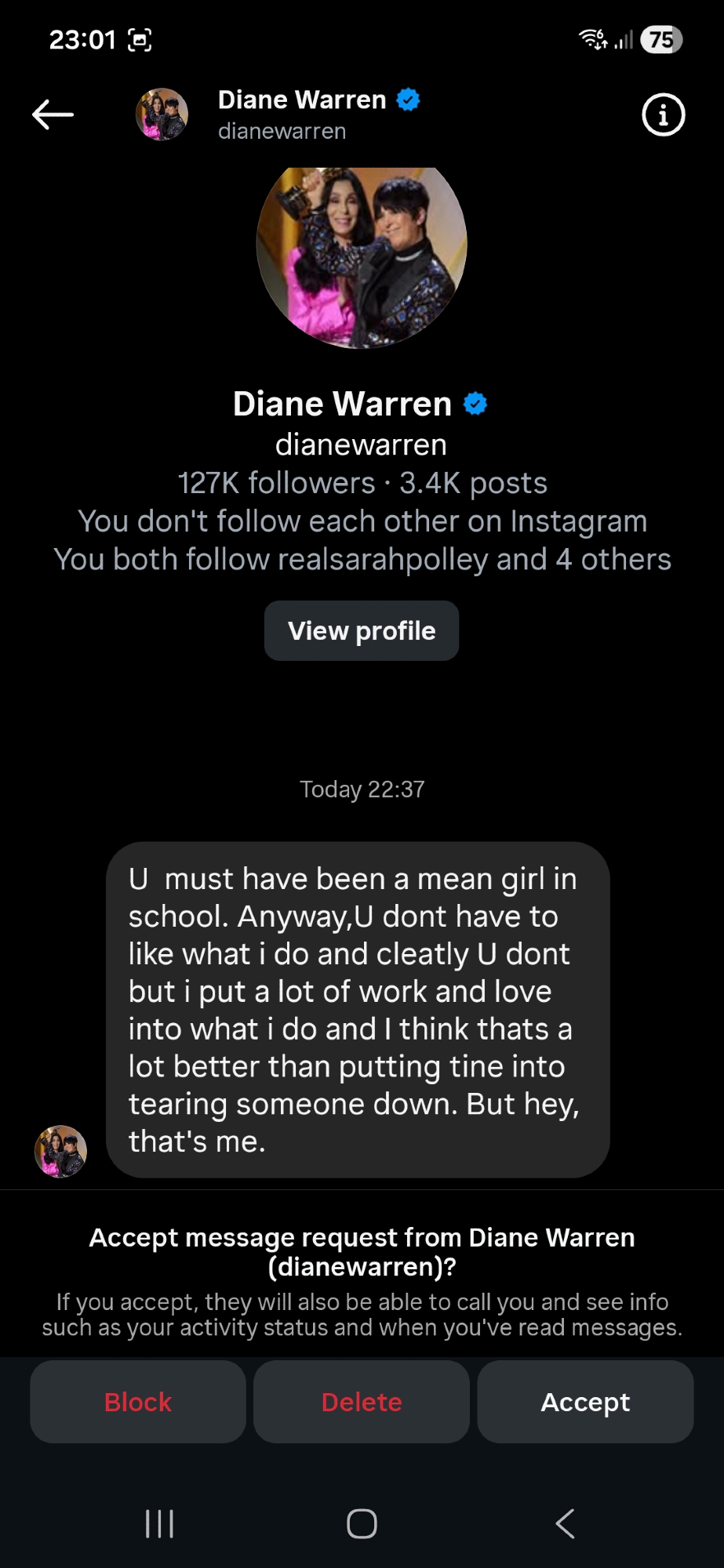Open Diane Warren's header name bar
The image size is (724, 1568).
(302, 114)
